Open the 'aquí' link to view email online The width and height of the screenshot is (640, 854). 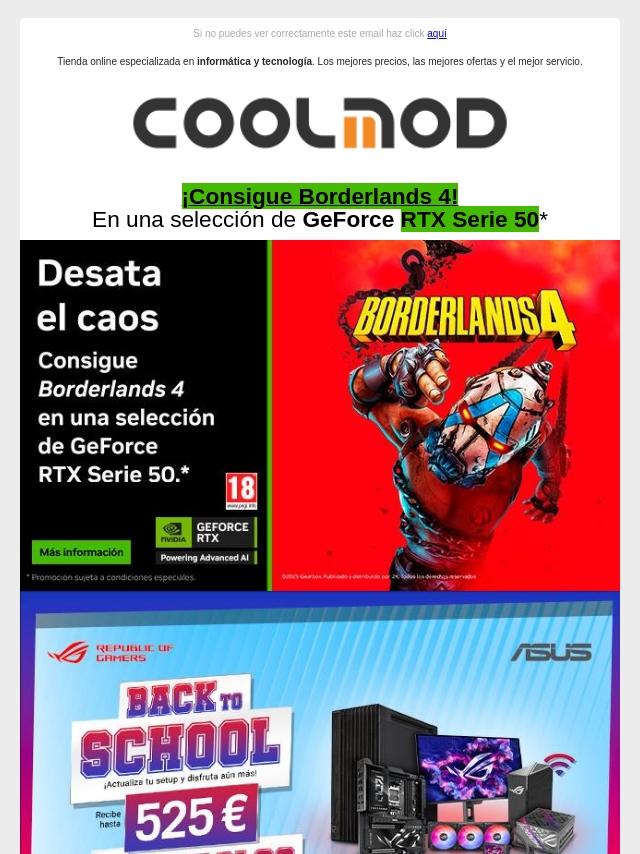pyautogui.click(x=436, y=34)
